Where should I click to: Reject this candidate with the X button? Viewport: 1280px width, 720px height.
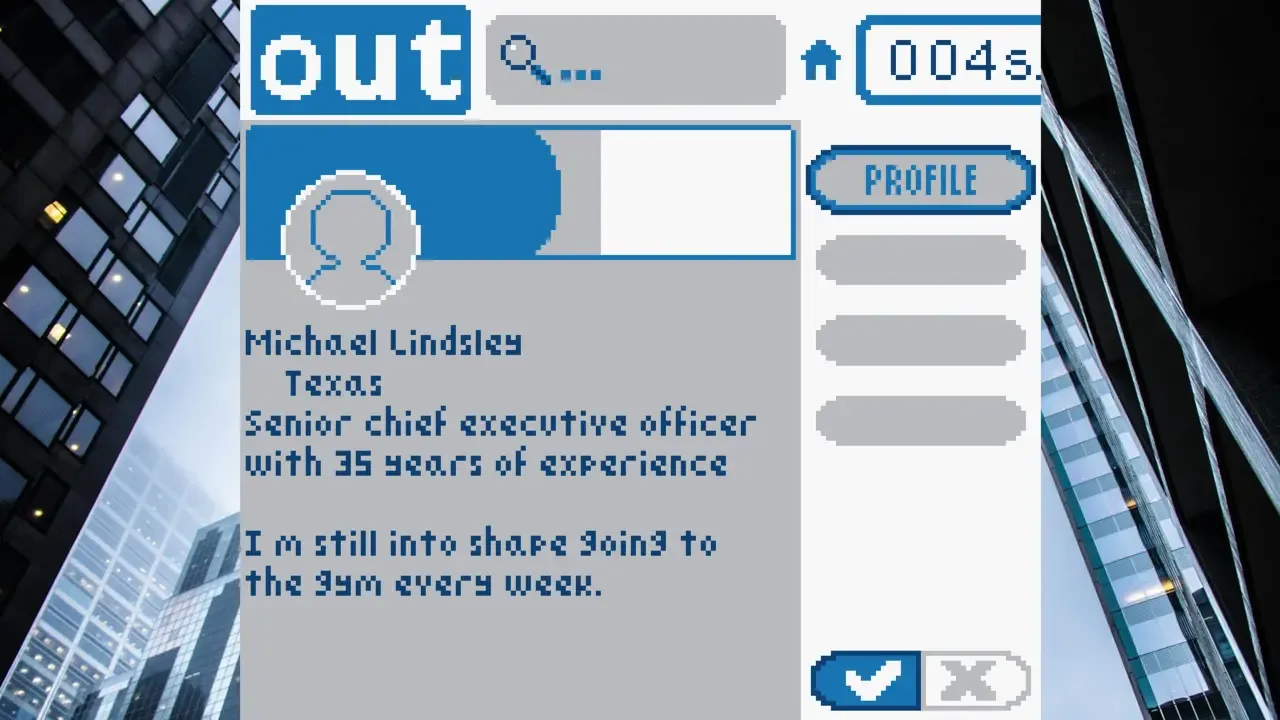(975, 681)
